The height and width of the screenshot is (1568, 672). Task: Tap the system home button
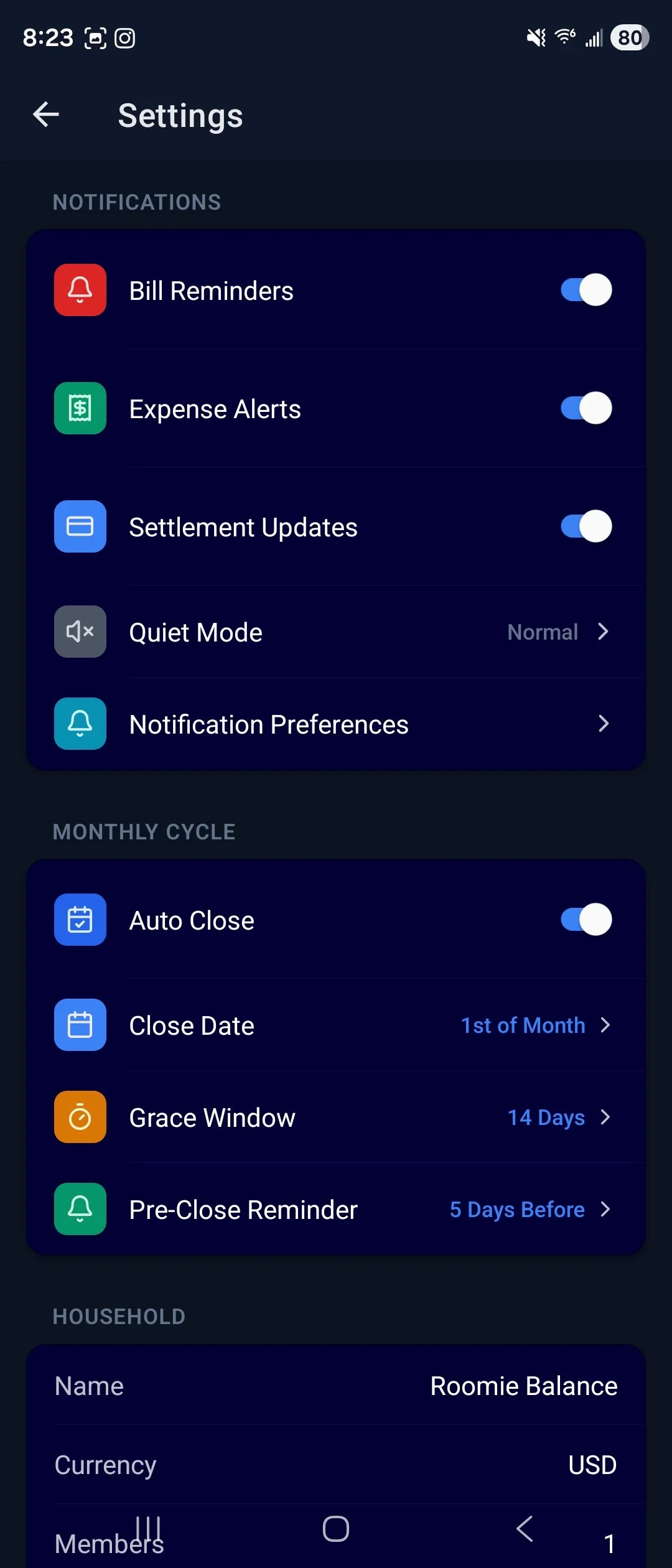click(x=336, y=1528)
